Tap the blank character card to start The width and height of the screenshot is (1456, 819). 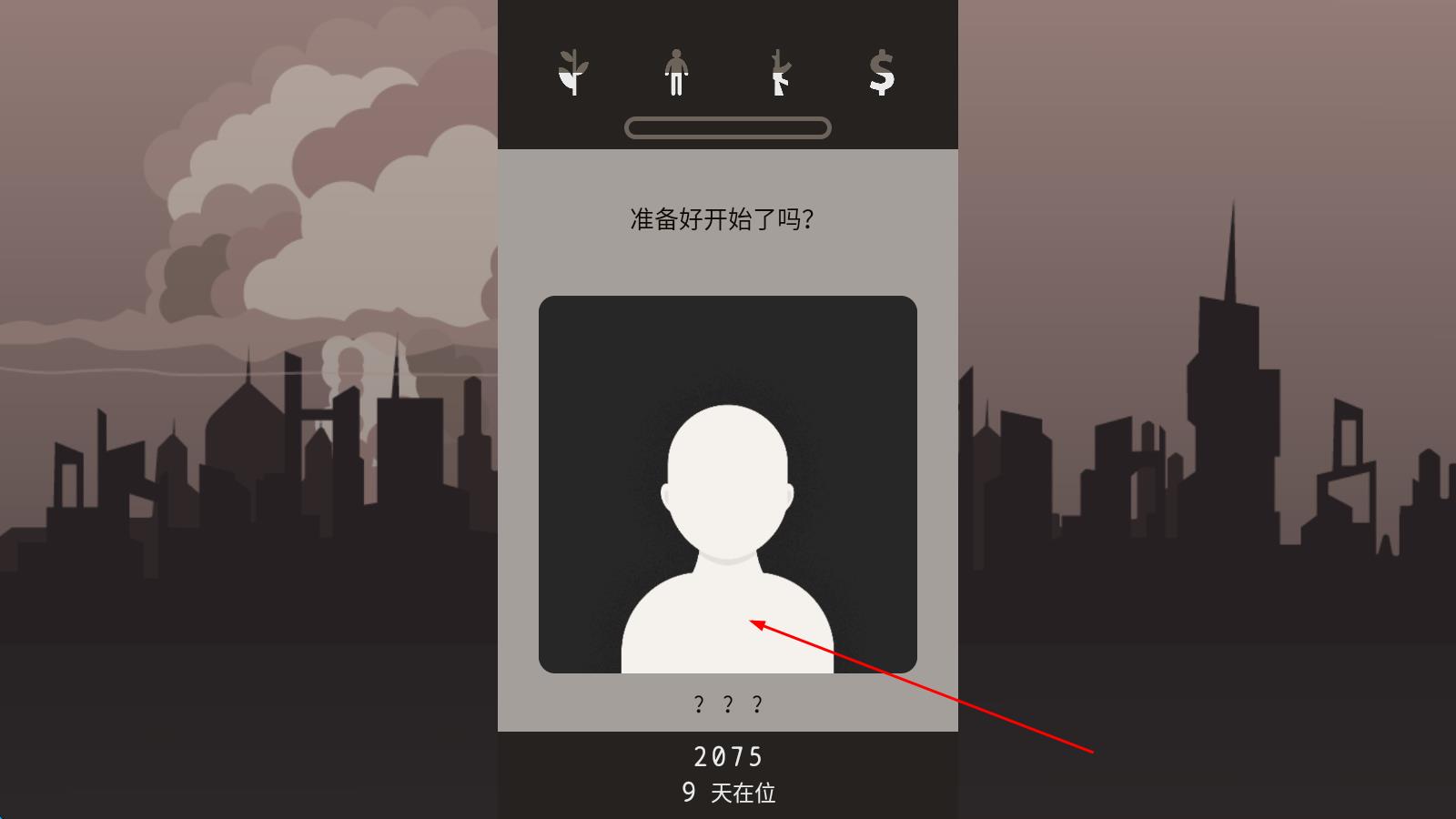[727, 484]
